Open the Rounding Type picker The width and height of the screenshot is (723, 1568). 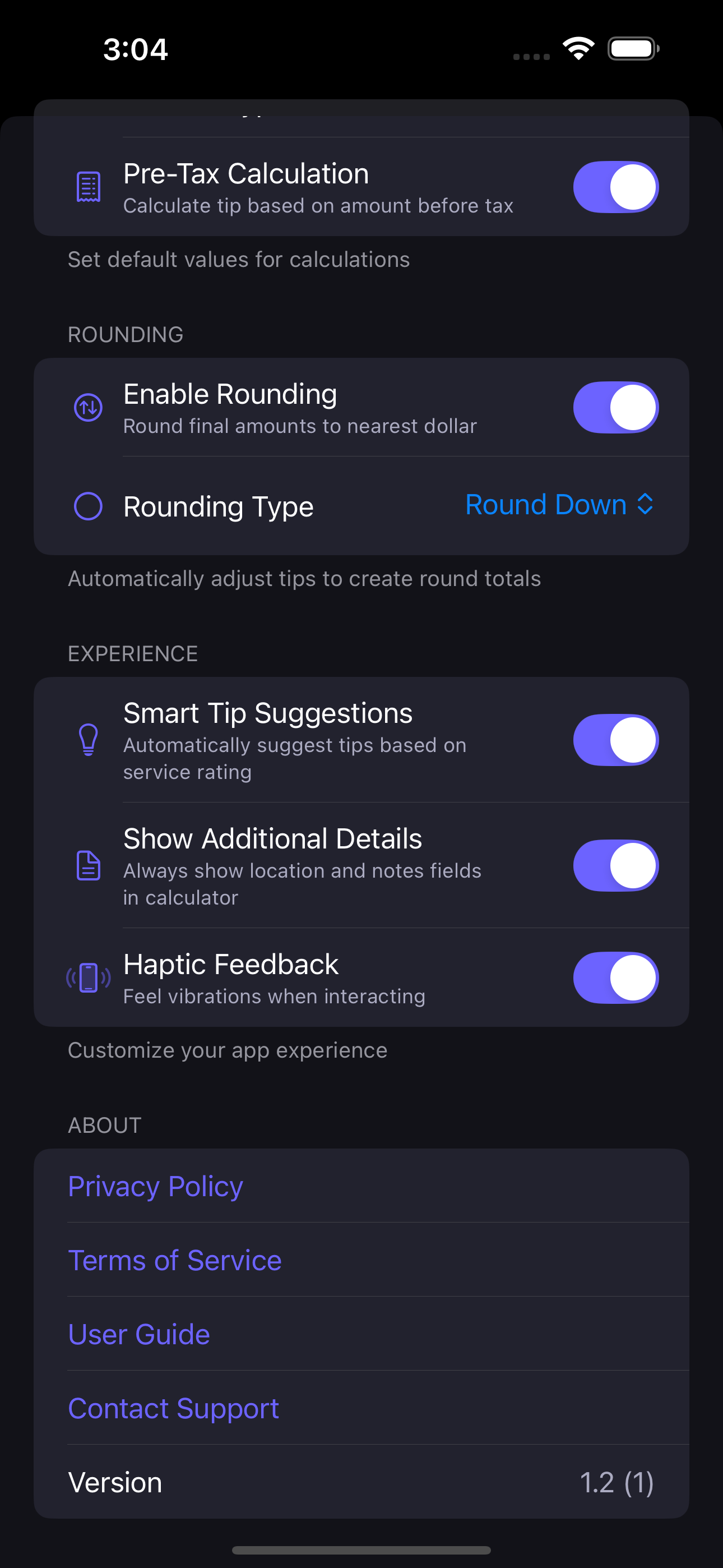pyautogui.click(x=559, y=505)
